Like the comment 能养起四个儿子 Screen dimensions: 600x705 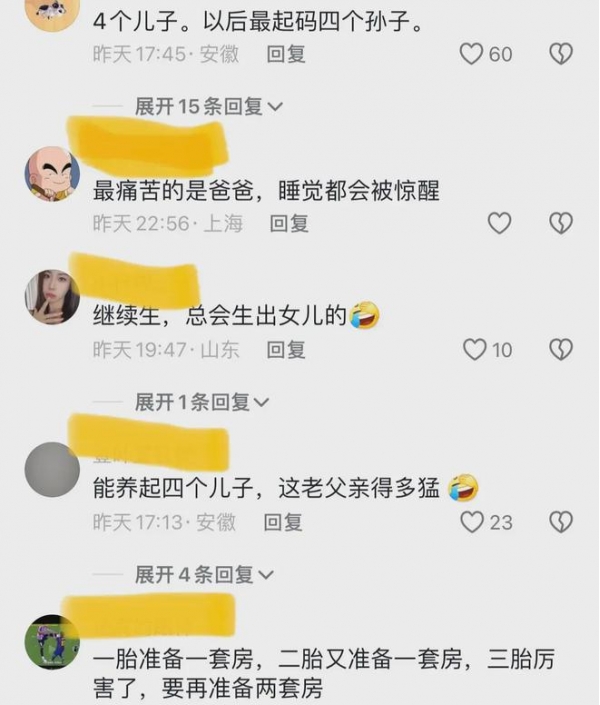pos(472,521)
